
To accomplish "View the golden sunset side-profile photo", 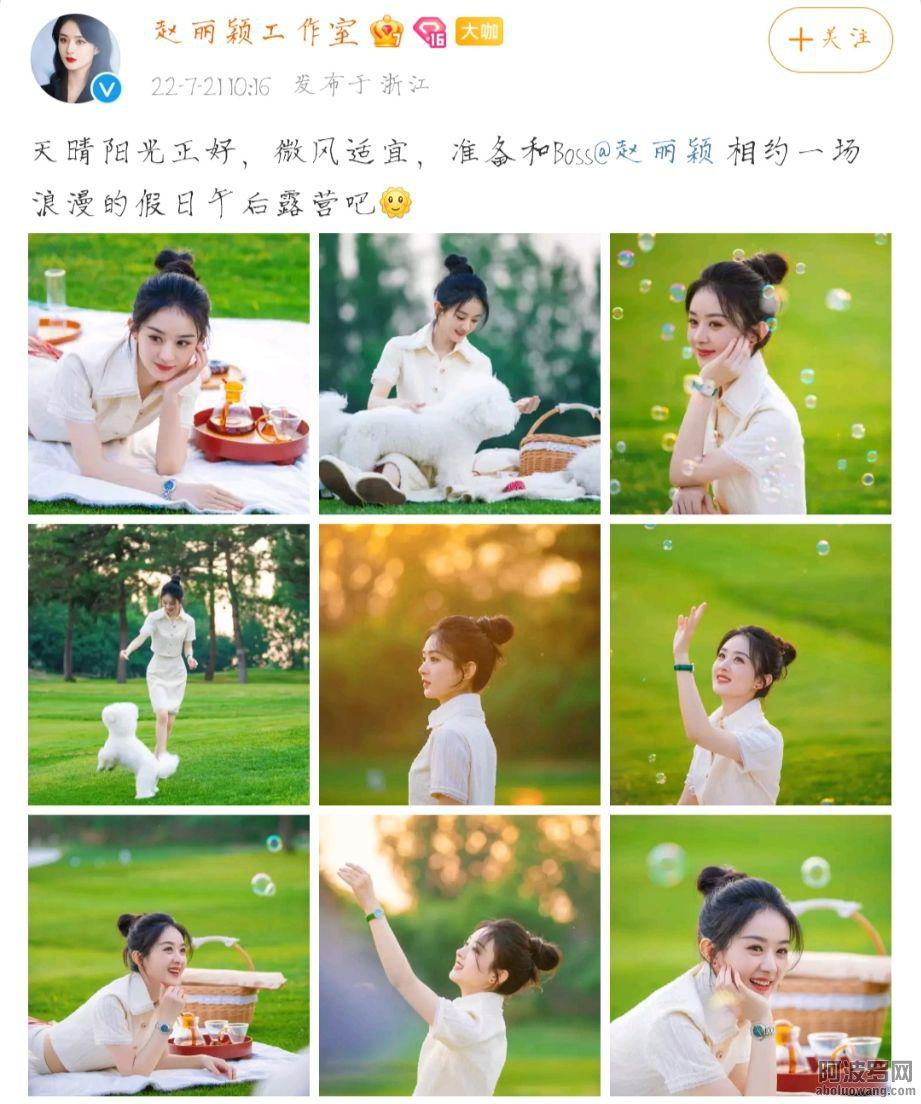I will (x=459, y=664).
